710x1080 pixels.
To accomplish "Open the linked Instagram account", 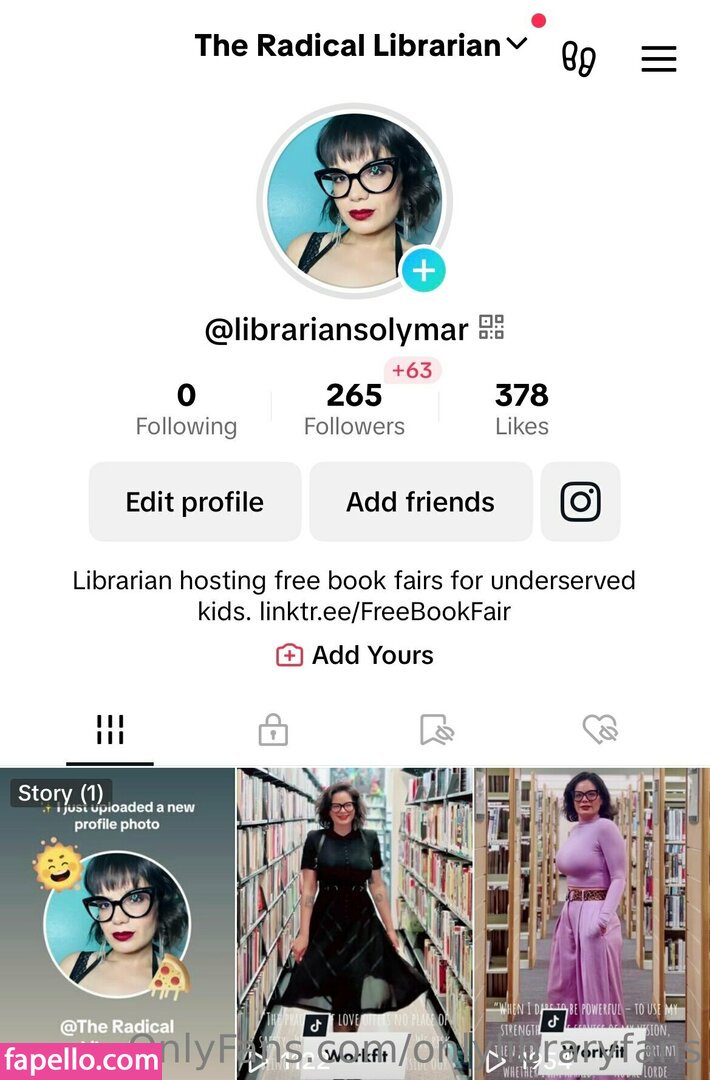I will tap(580, 502).
